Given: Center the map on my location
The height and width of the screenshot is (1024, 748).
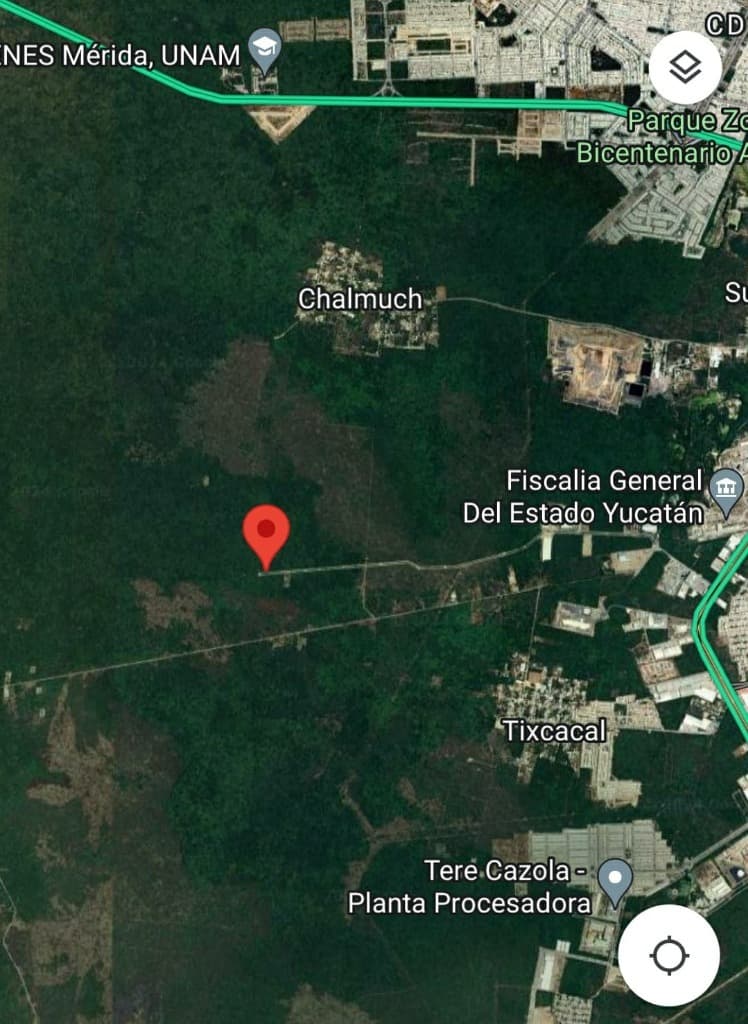Looking at the screenshot, I should point(668,956).
